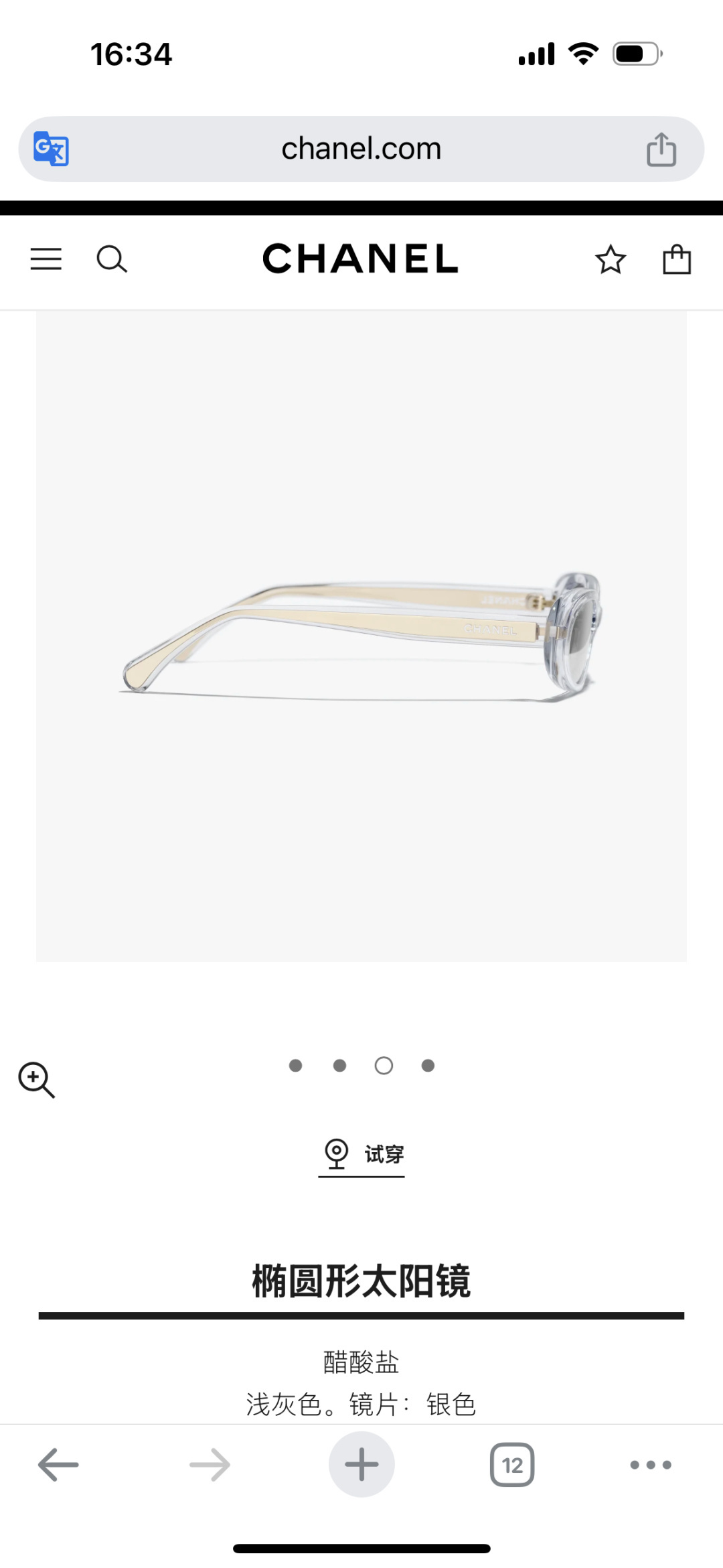Tap the sunglasses product photo
Image resolution: width=723 pixels, height=1568 pixels.
(361, 636)
